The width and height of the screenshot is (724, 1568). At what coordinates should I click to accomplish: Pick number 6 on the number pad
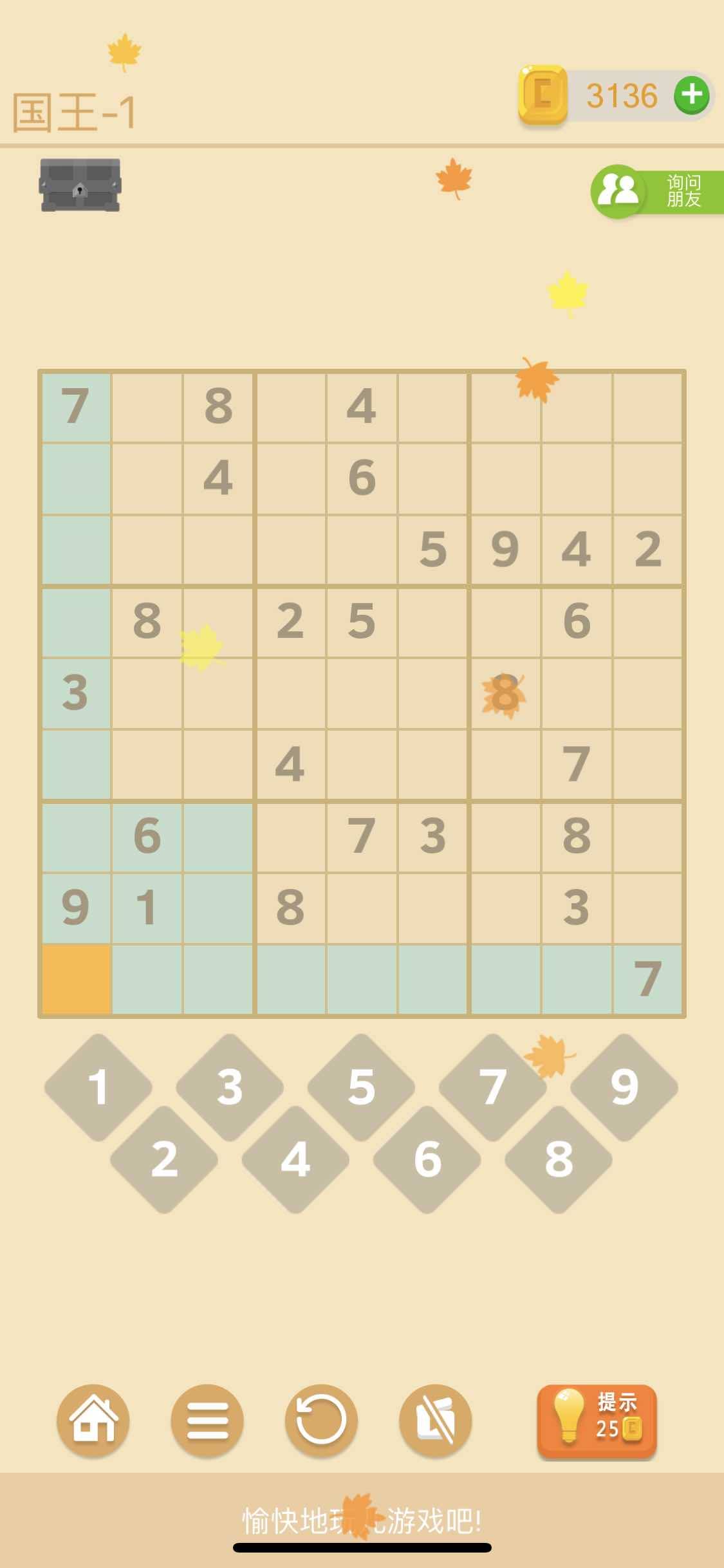click(427, 1159)
